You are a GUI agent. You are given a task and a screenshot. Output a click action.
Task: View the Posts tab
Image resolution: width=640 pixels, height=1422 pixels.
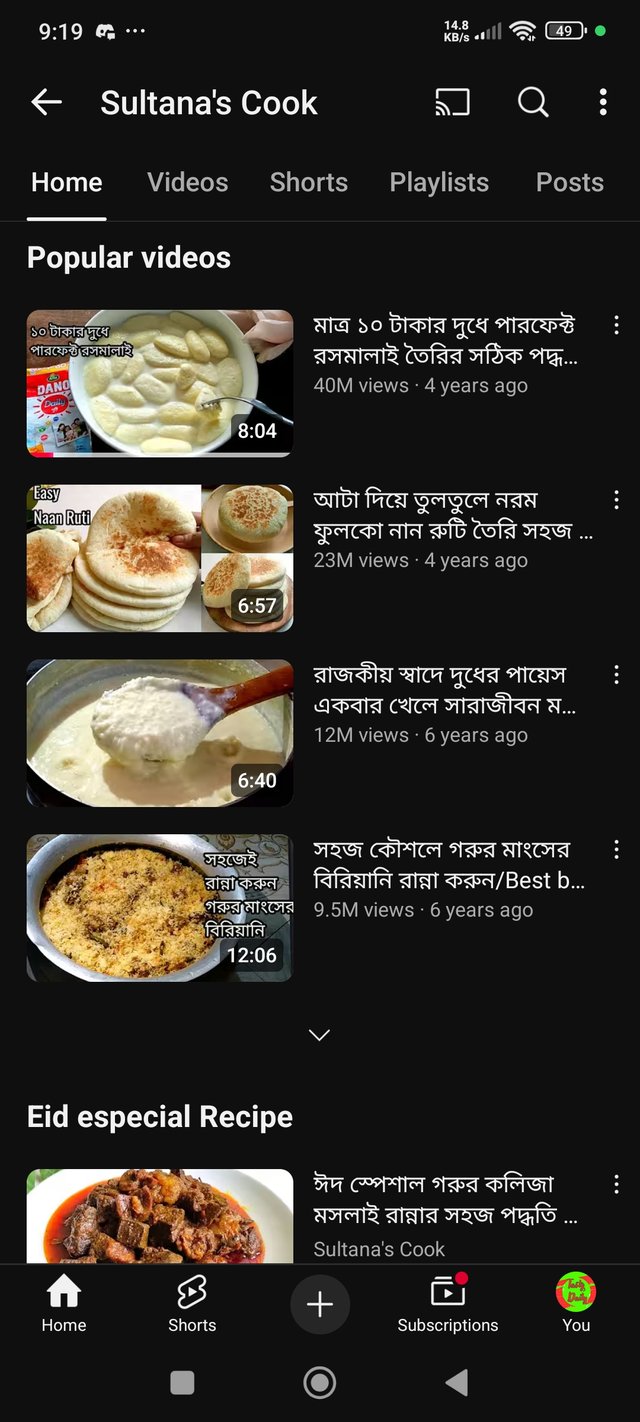569,182
